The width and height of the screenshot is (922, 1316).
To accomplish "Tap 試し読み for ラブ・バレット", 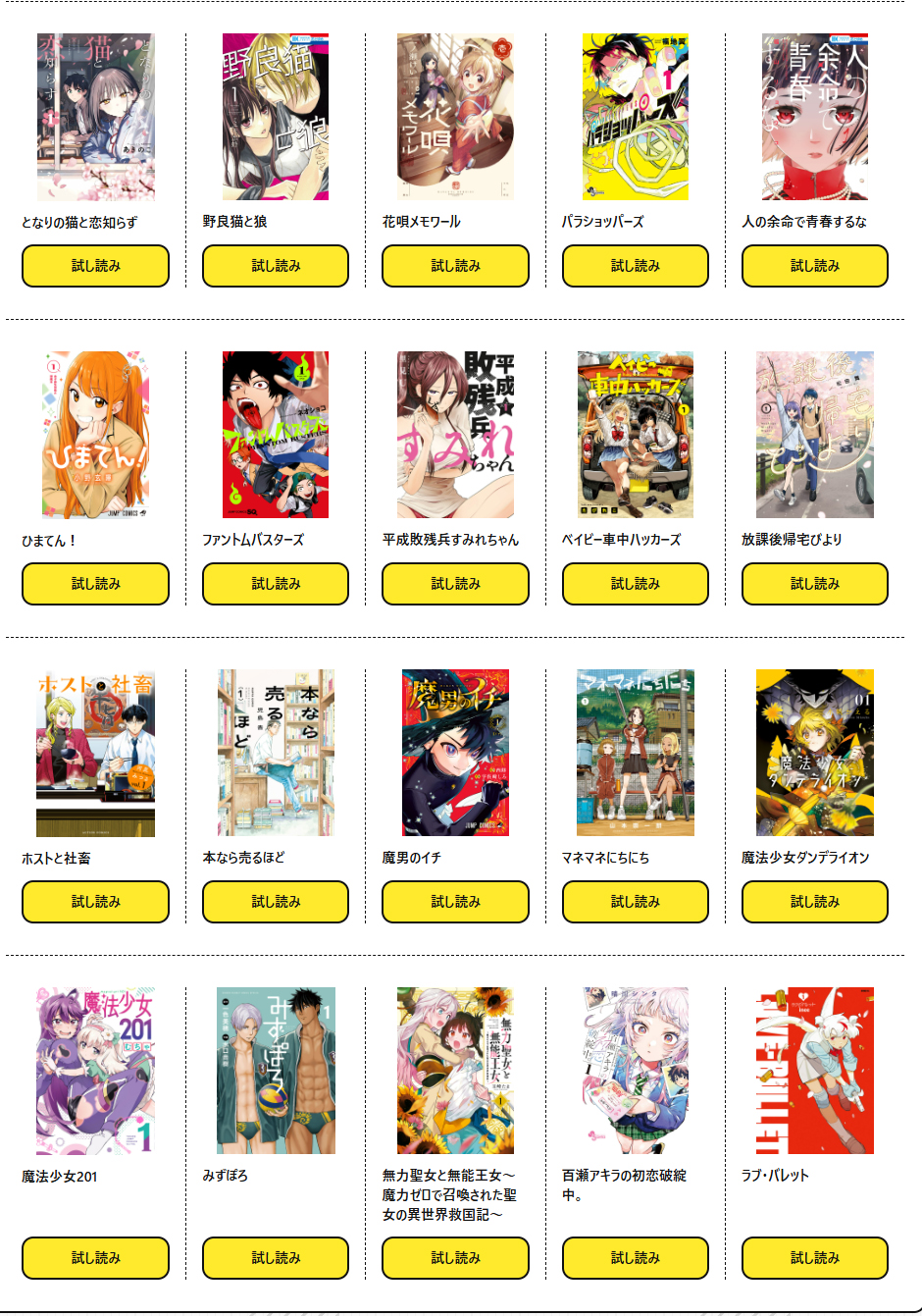I will tap(815, 1258).
